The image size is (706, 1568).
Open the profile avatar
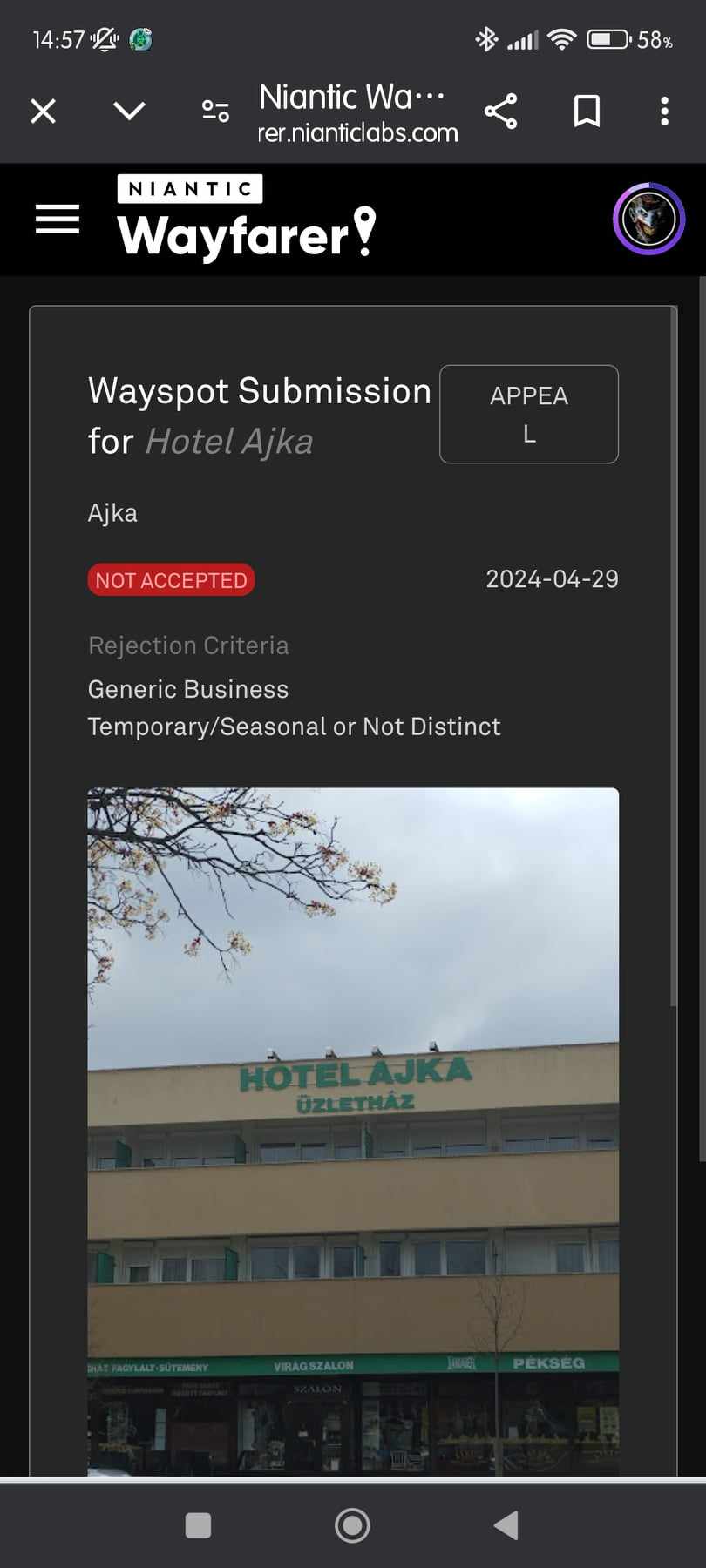click(x=648, y=220)
